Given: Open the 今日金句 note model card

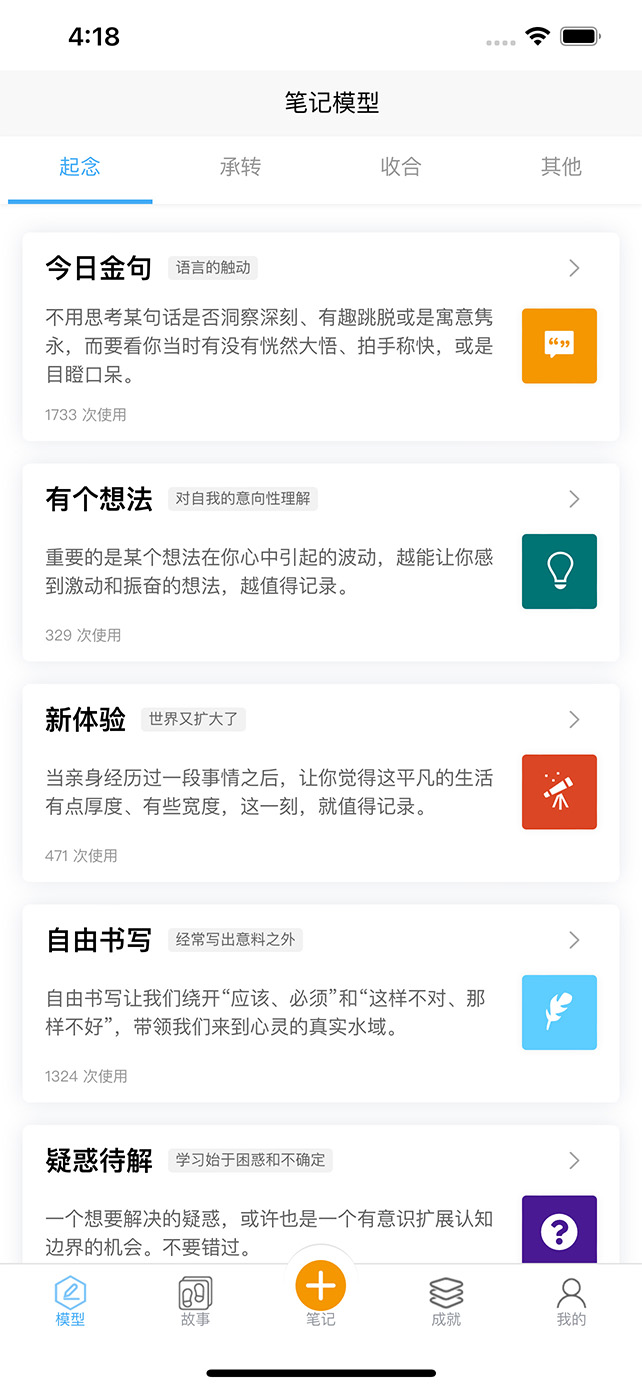Looking at the screenshot, I should (x=320, y=337).
